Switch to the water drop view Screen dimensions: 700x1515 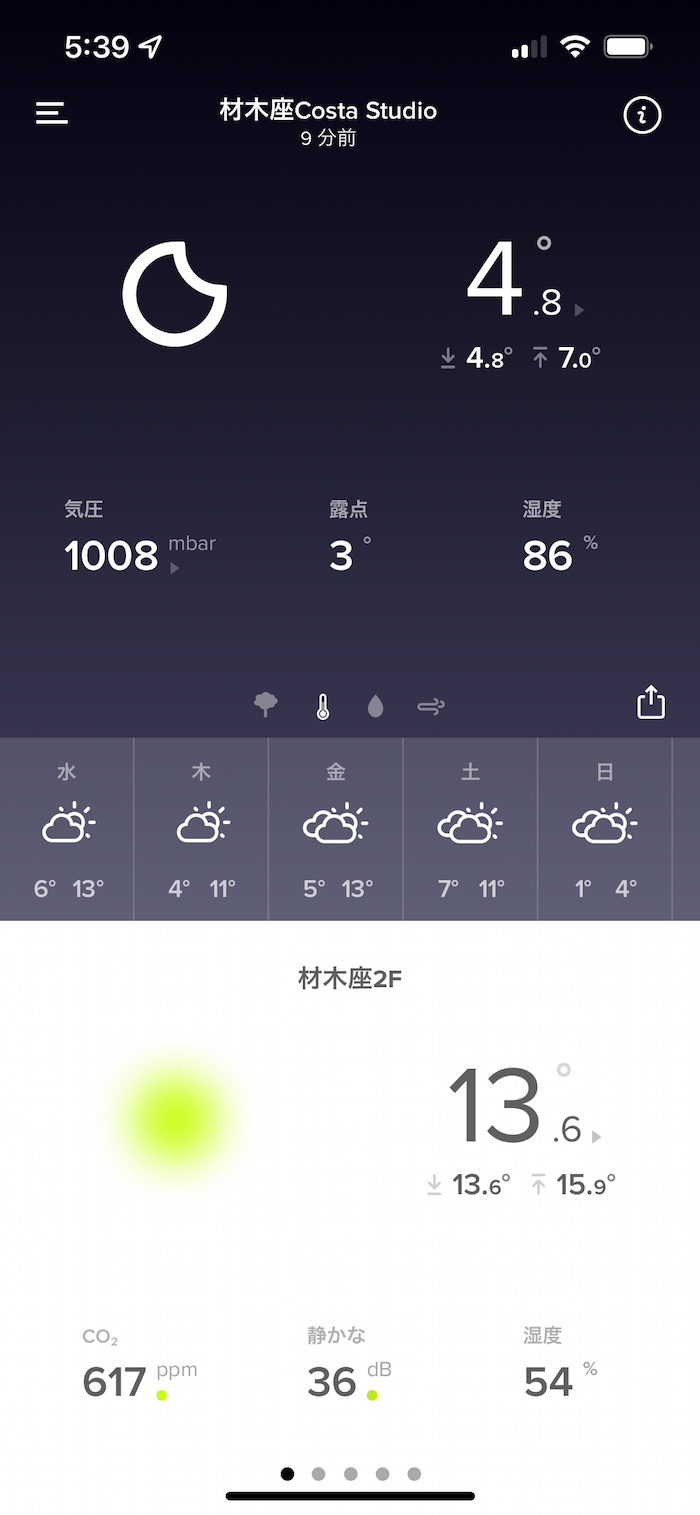376,707
